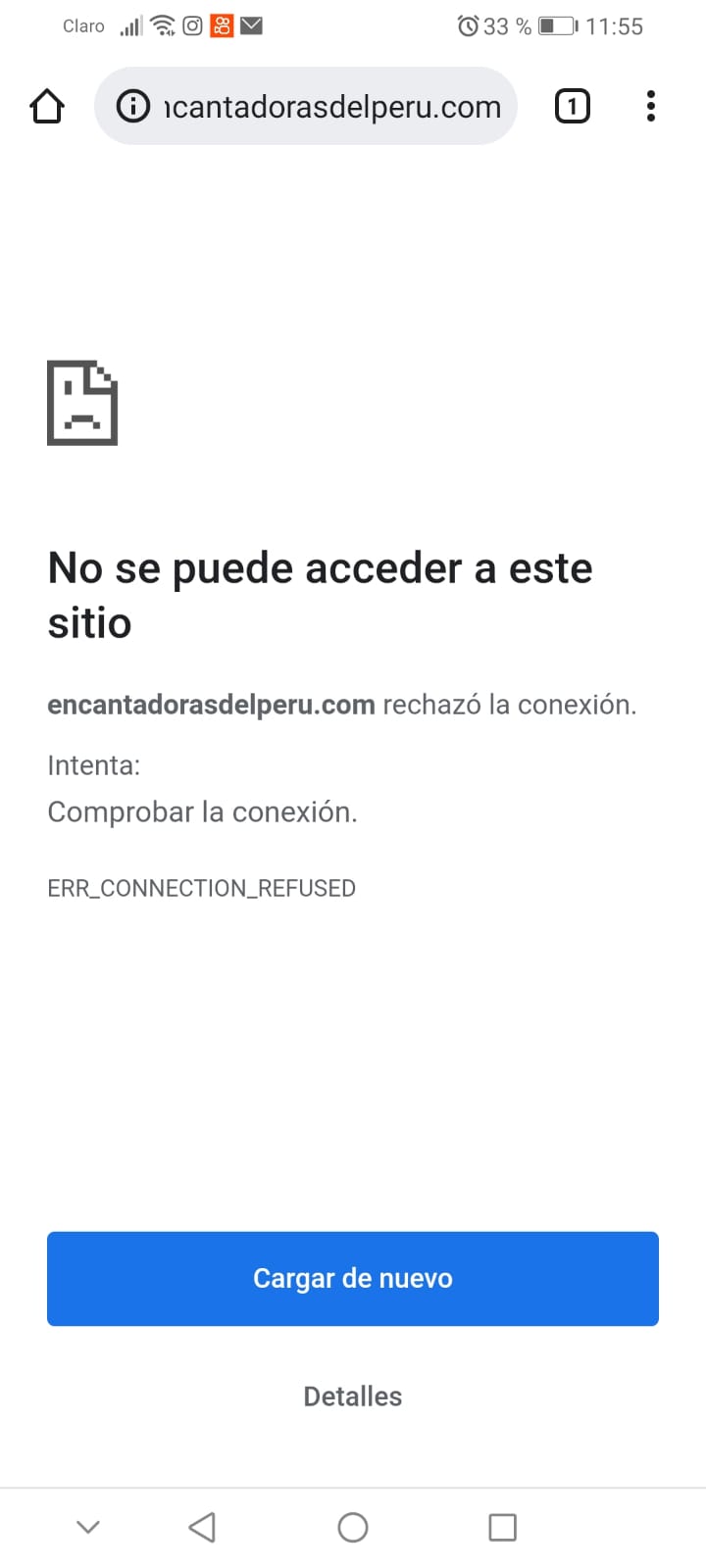This screenshot has height=1568, width=706.
Task: Reload page with Cargar de nuevo
Action: point(353,1278)
